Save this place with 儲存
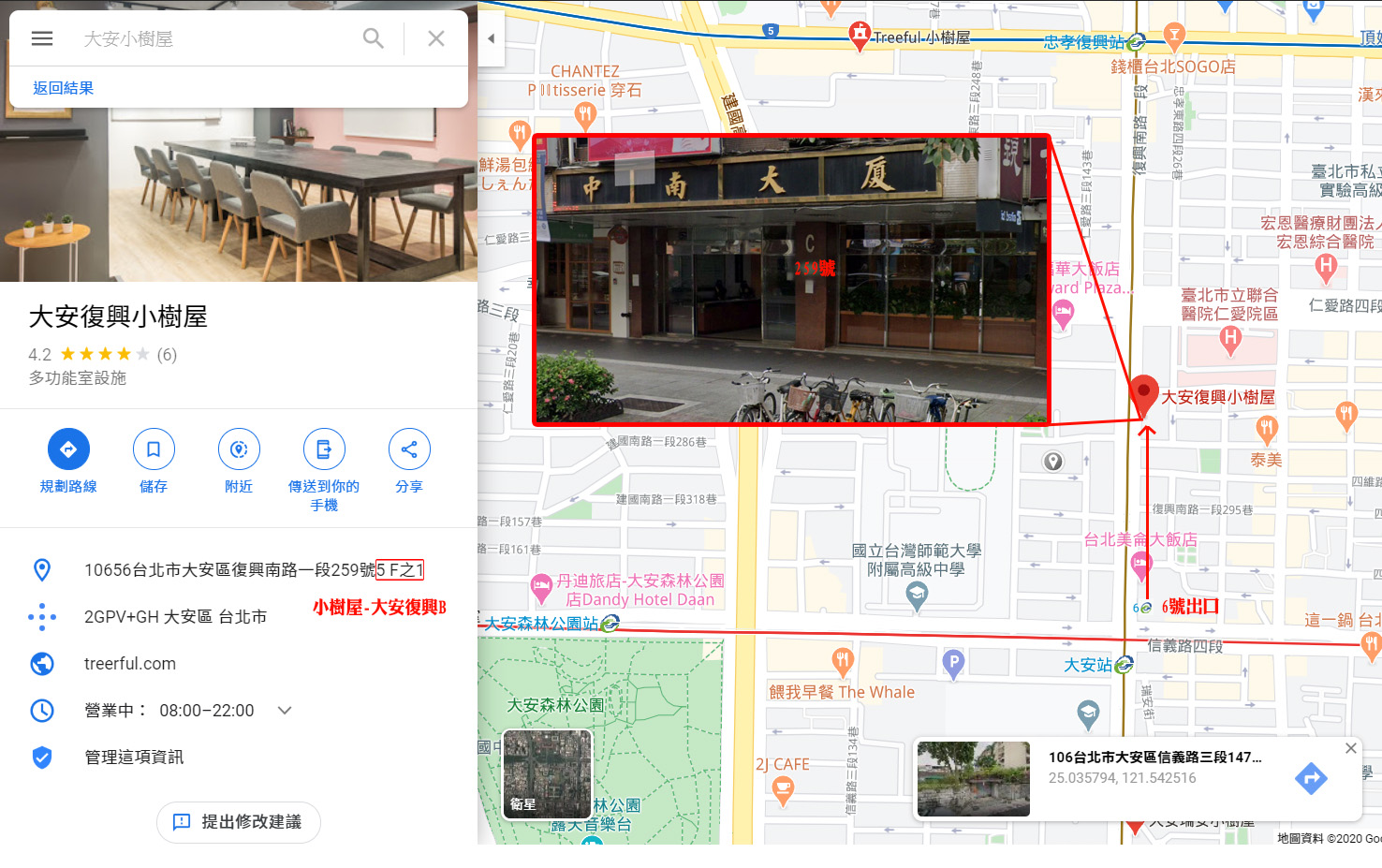 [x=154, y=461]
